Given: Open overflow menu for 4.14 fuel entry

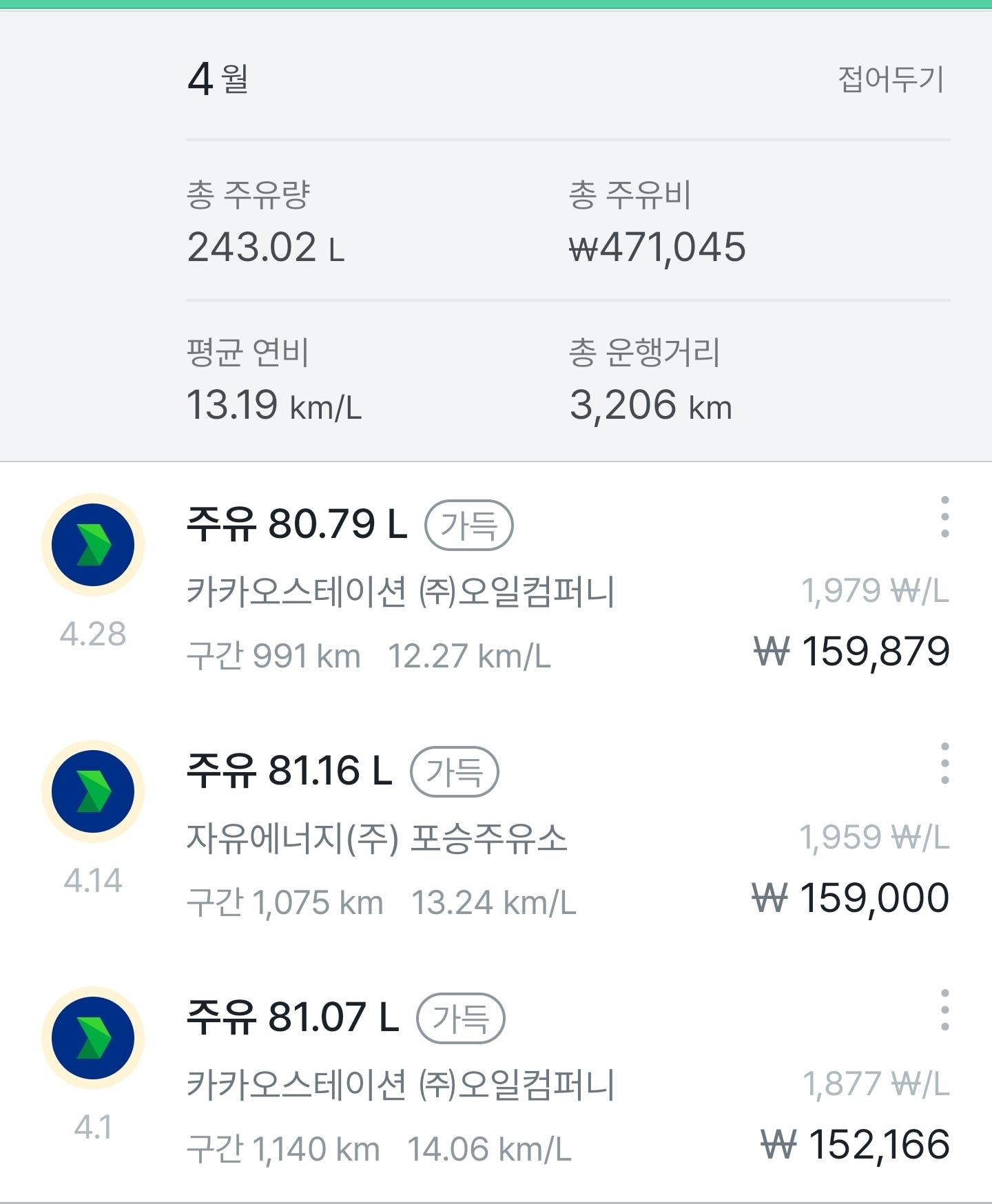Looking at the screenshot, I should (944, 763).
